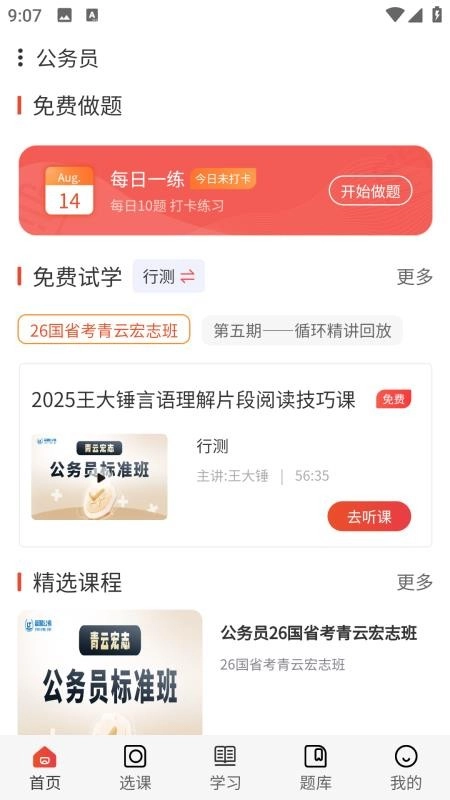Select the 第五期——循环精讲回放 chip
Screen dimensions: 450x800
(302, 330)
